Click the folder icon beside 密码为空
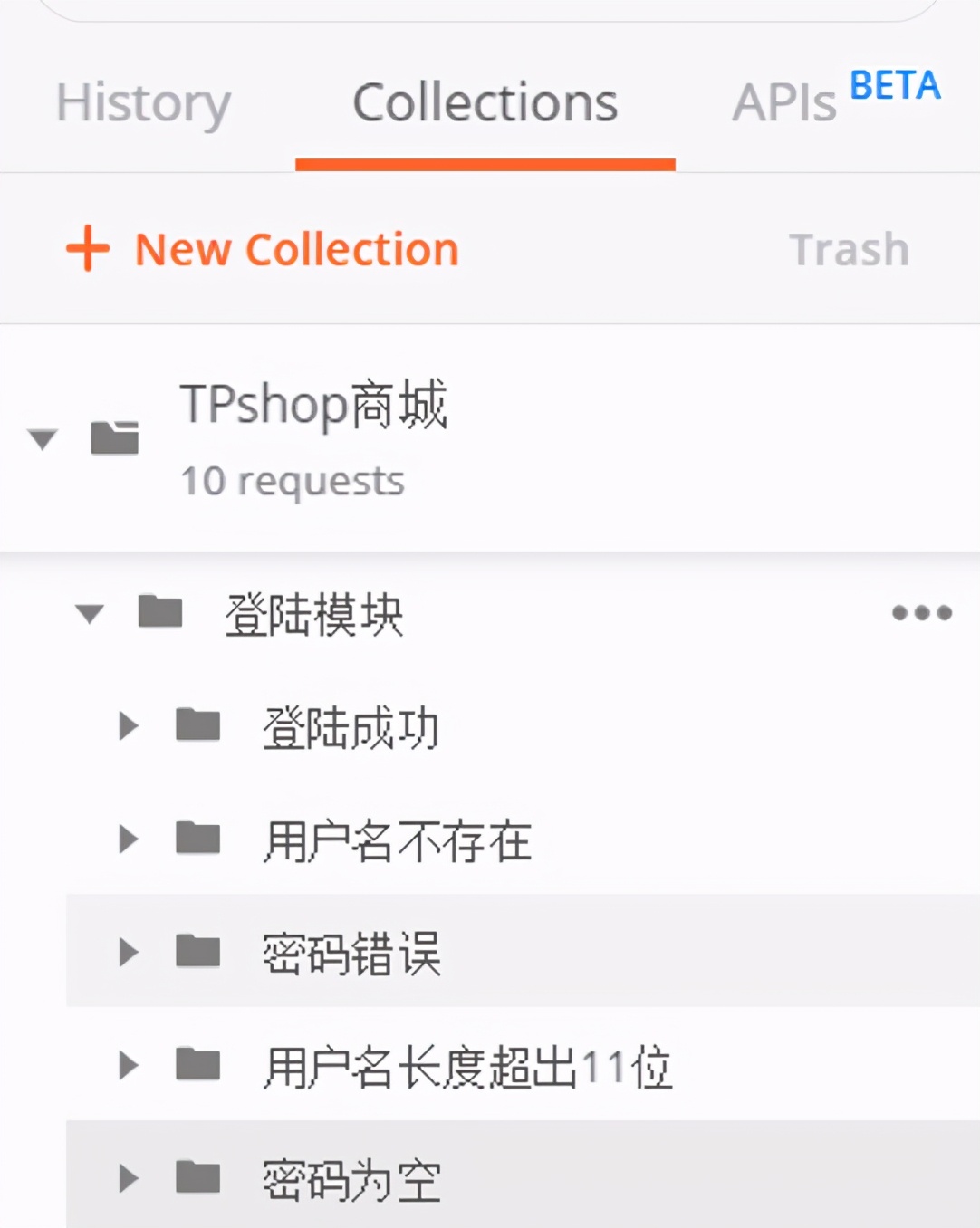Viewport: 980px width, 1228px height. [197, 1177]
